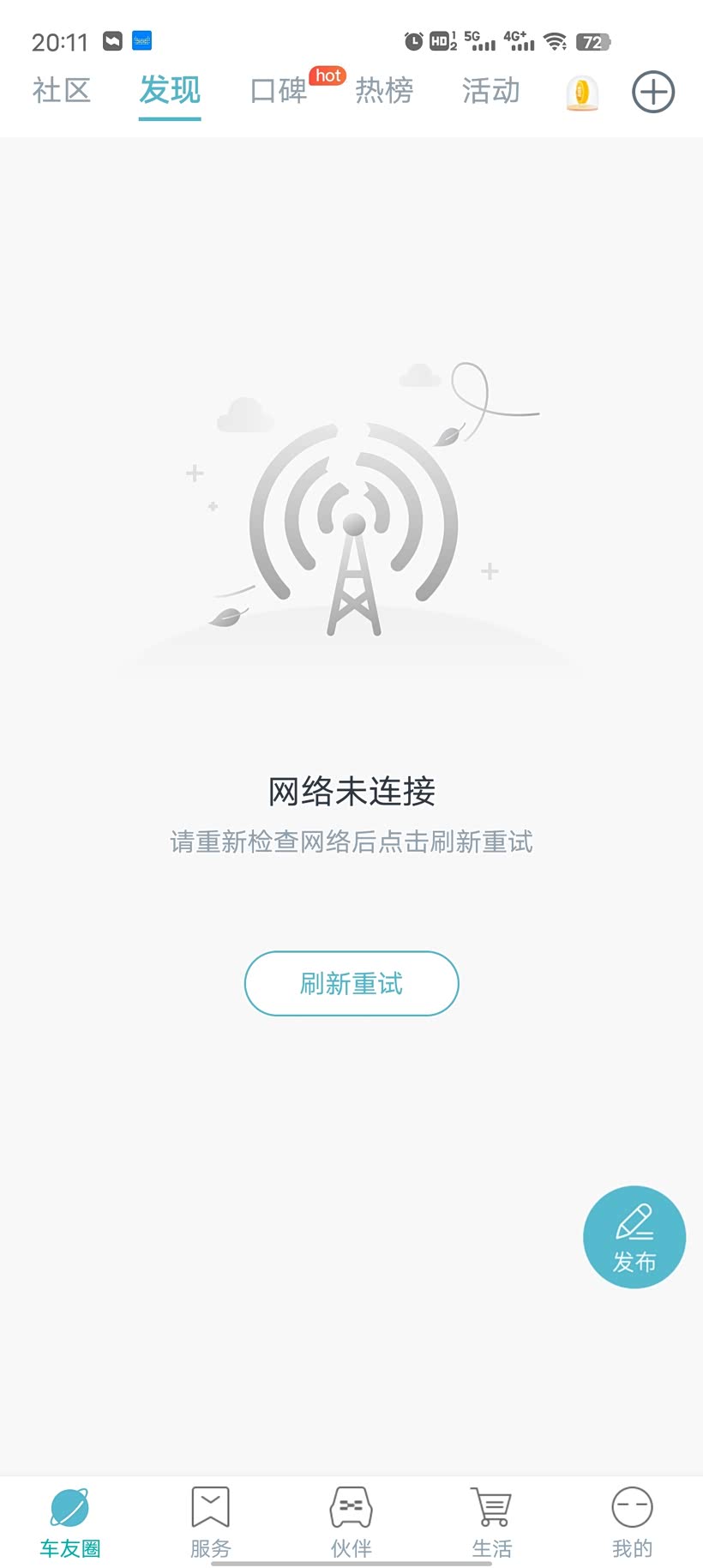Viewport: 703px width, 1568px height.
Task: Open the 服务 bottom tab
Action: (x=211, y=1522)
